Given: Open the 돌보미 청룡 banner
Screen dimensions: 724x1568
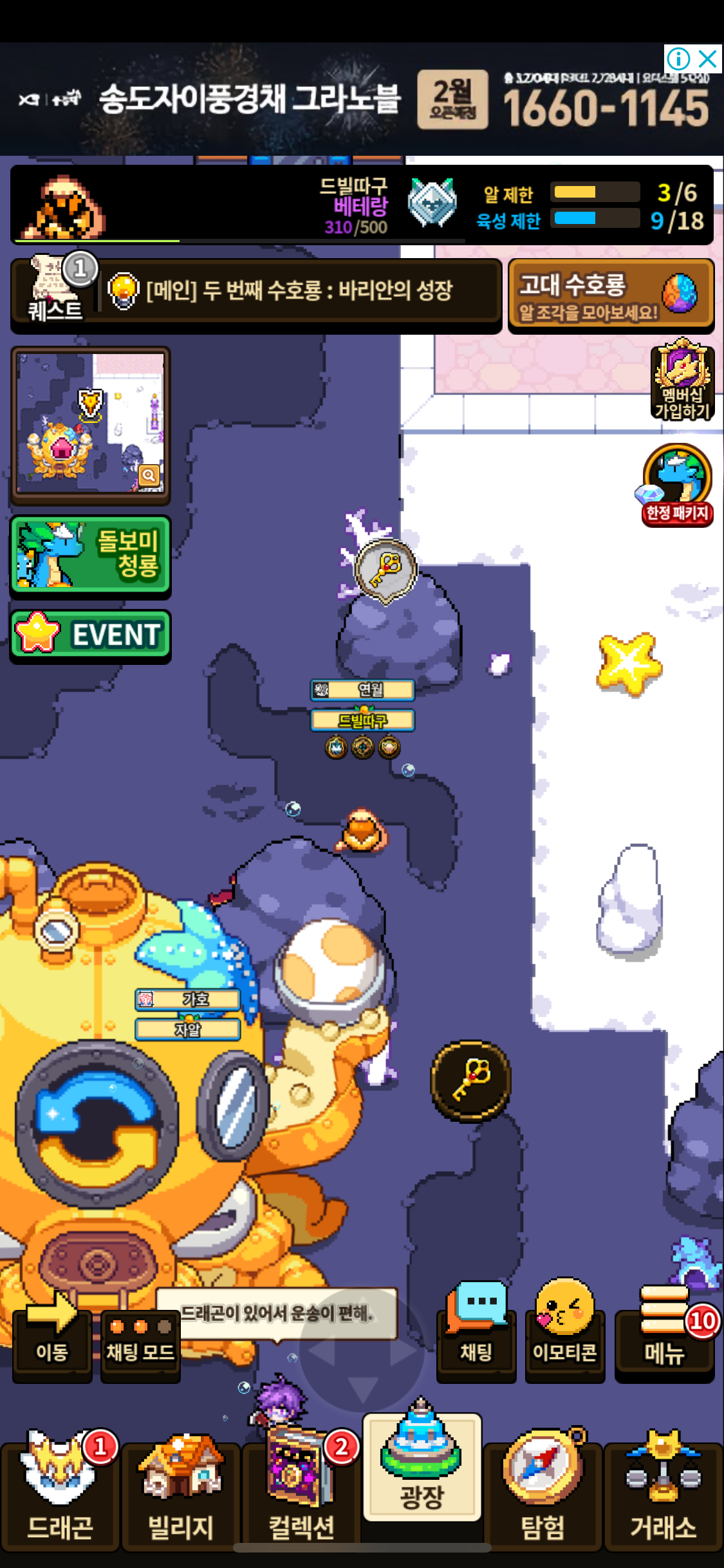Looking at the screenshot, I should pyautogui.click(x=90, y=555).
